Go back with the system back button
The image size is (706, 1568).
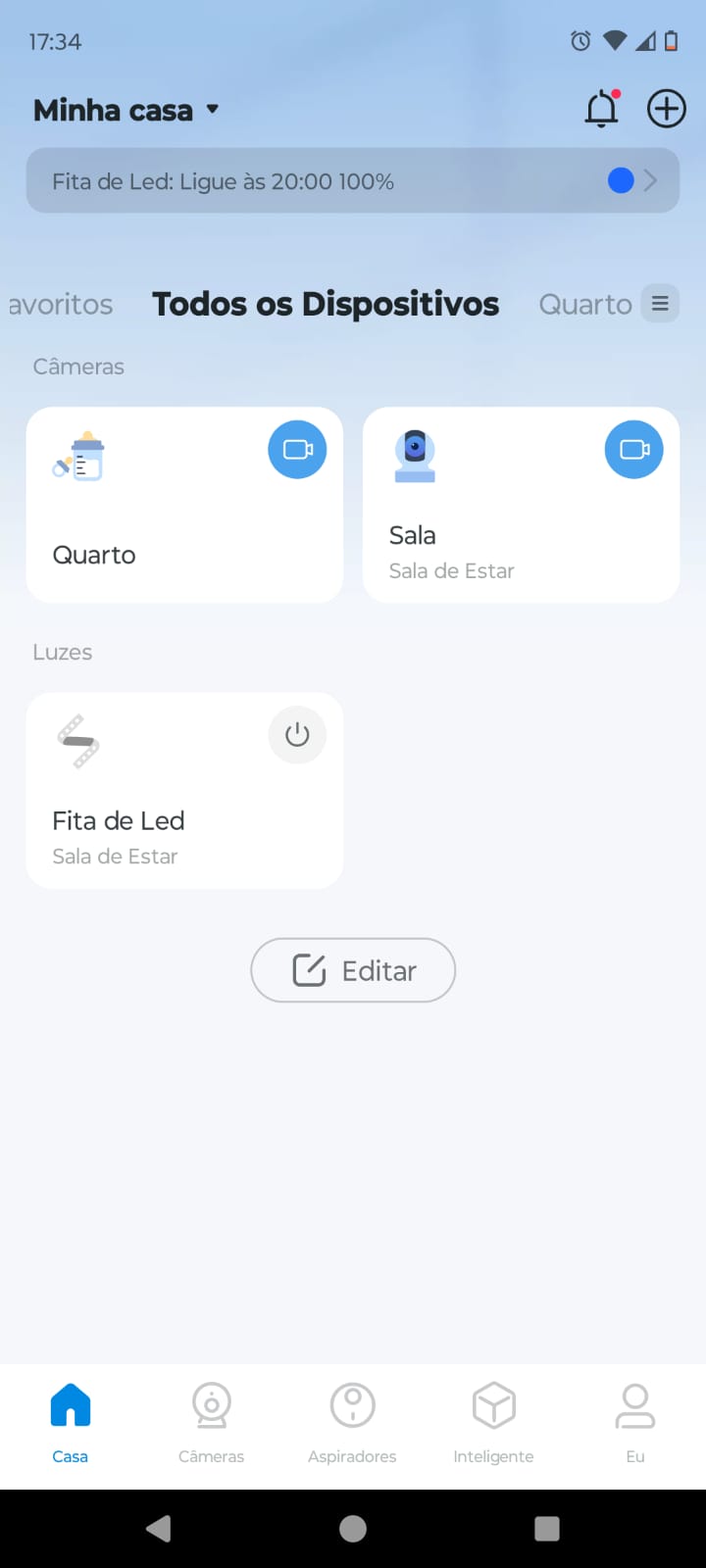tap(159, 1529)
